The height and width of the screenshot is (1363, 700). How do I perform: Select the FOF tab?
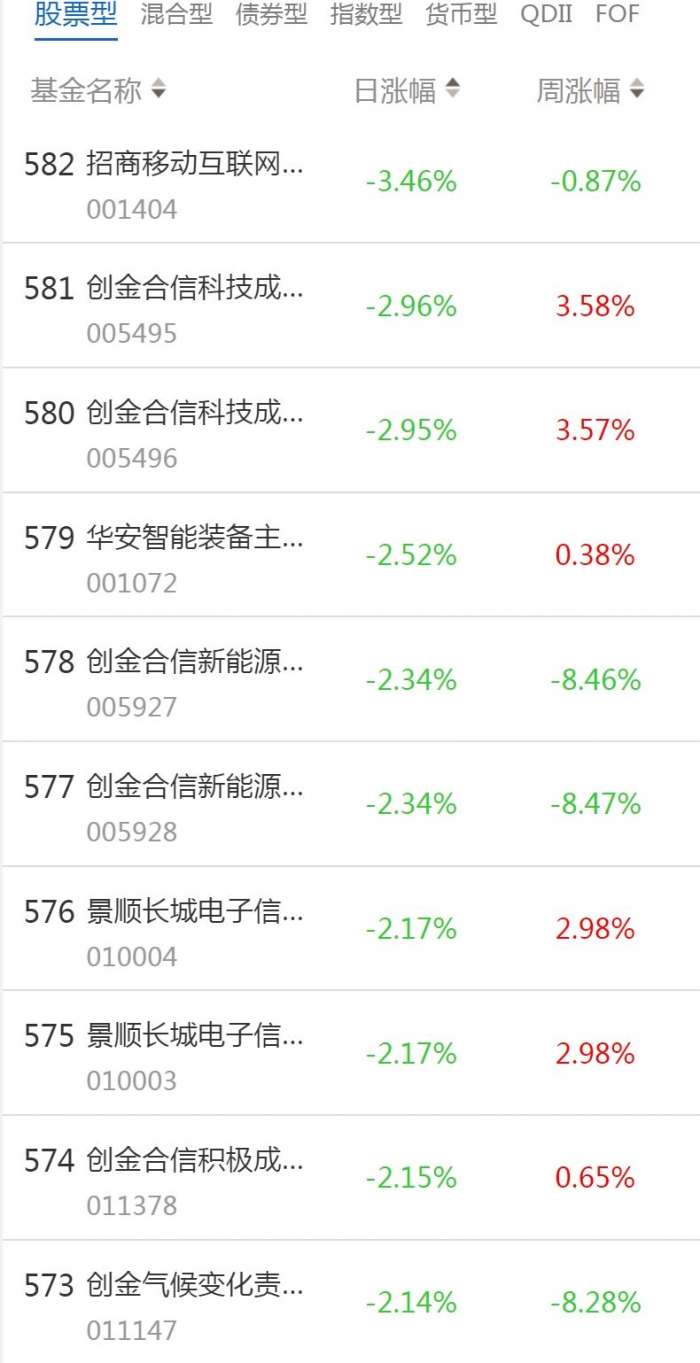tap(617, 15)
